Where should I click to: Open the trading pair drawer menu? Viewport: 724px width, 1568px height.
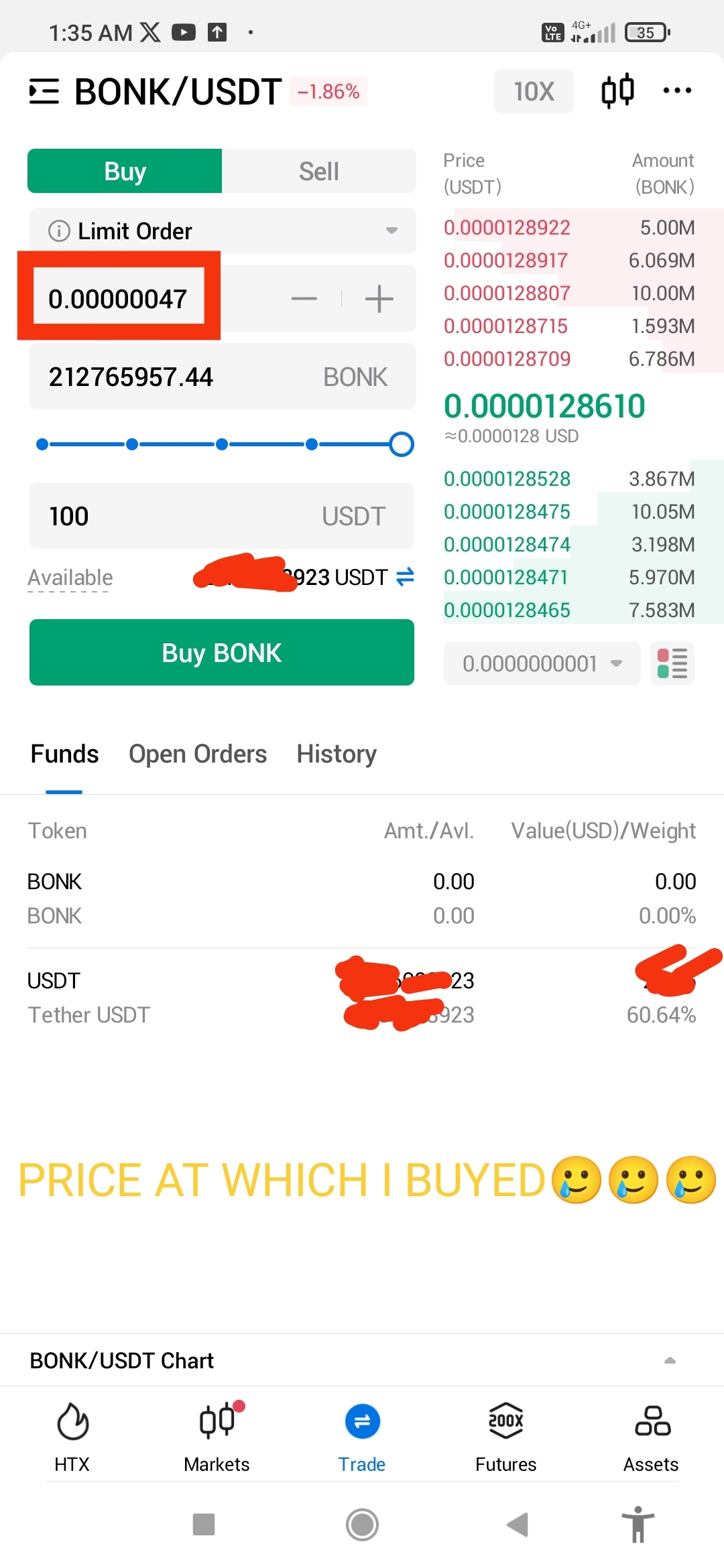44,92
